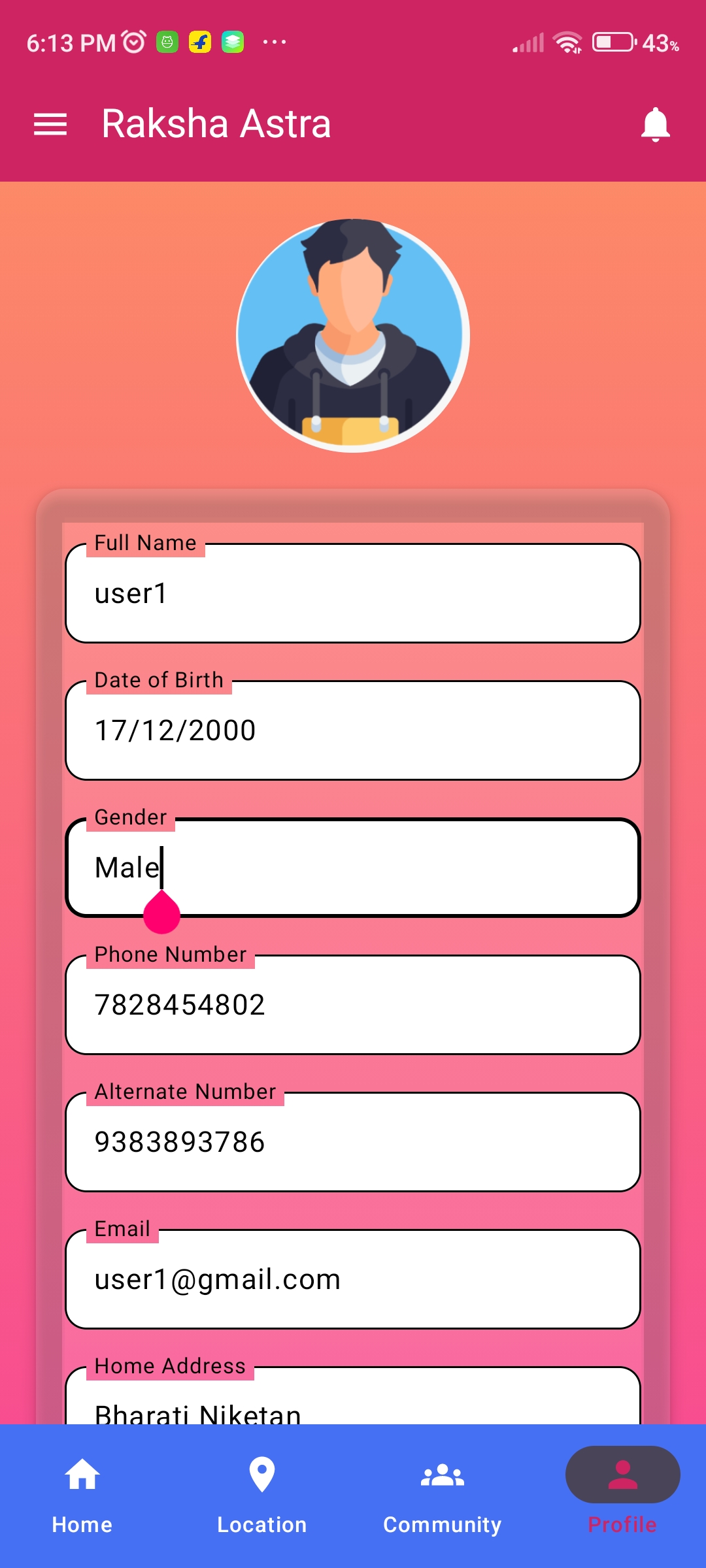Edit the Phone Number field
This screenshot has width=706, height=1568.
tap(353, 1005)
